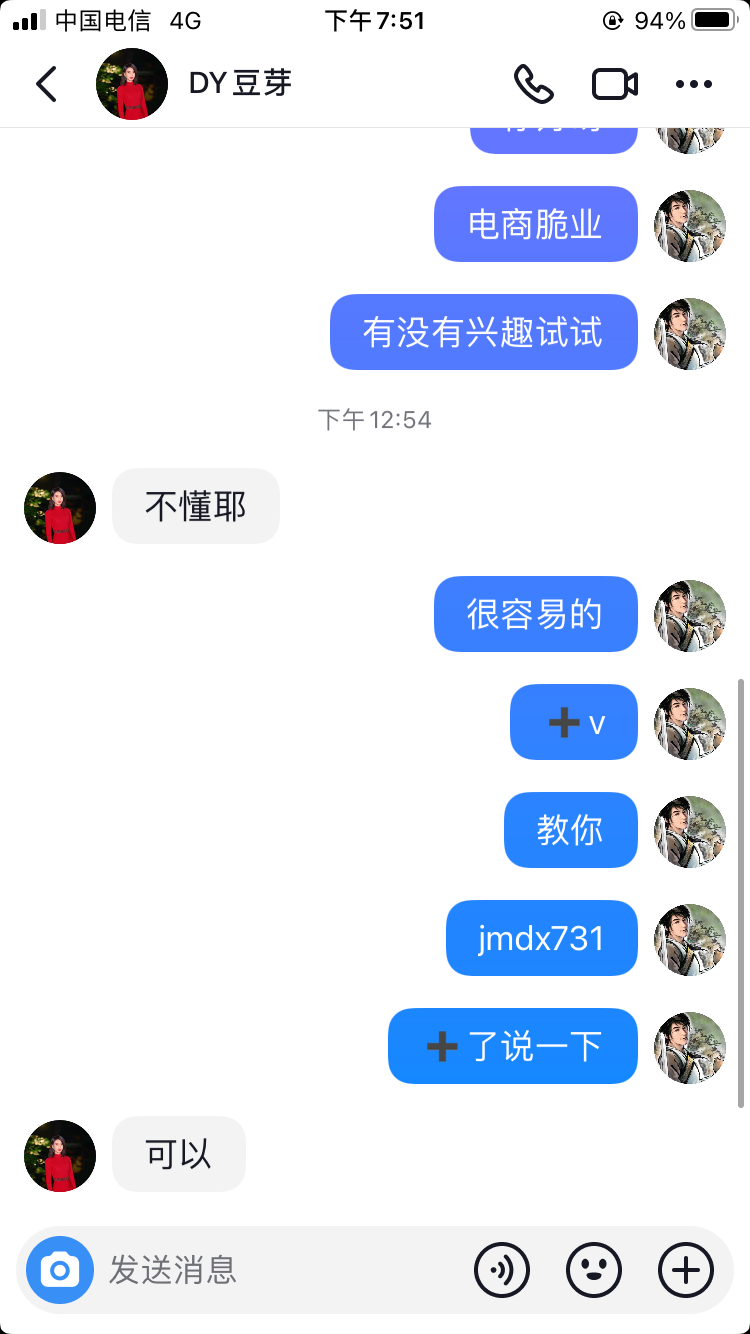This screenshot has width=750, height=1334.
Task: Open the three-dot more options menu
Action: tap(694, 85)
